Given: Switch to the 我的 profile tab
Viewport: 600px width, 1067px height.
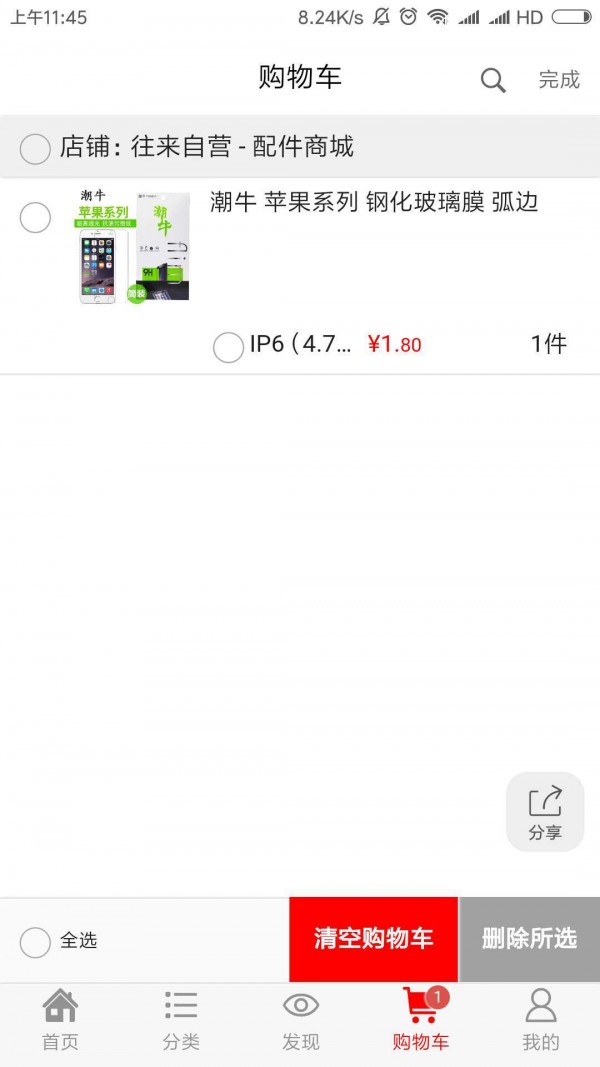Looking at the screenshot, I should 540,1020.
